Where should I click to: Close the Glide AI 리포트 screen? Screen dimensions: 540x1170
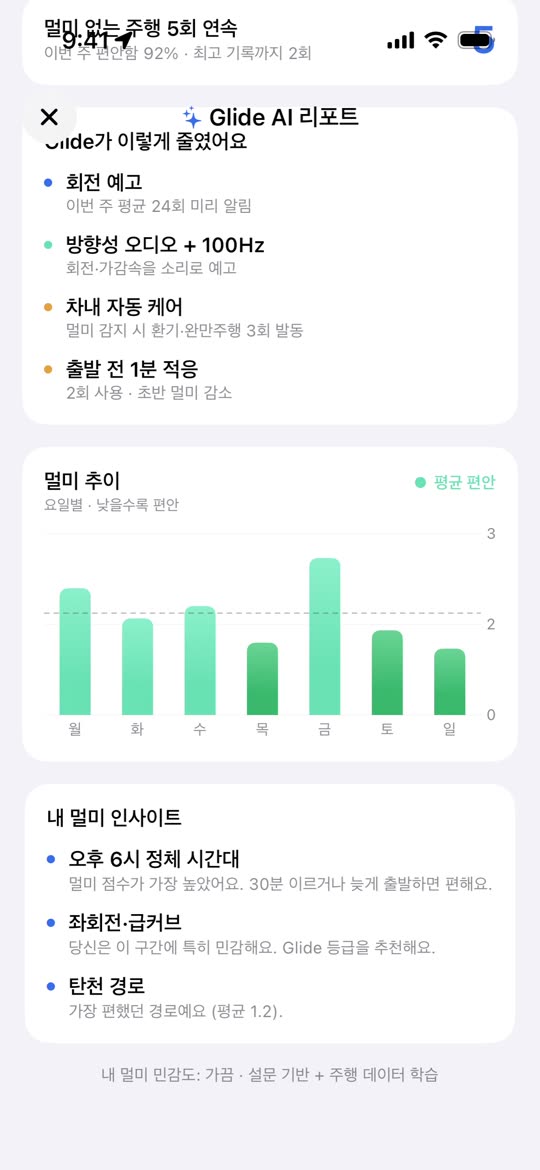pos(48,117)
